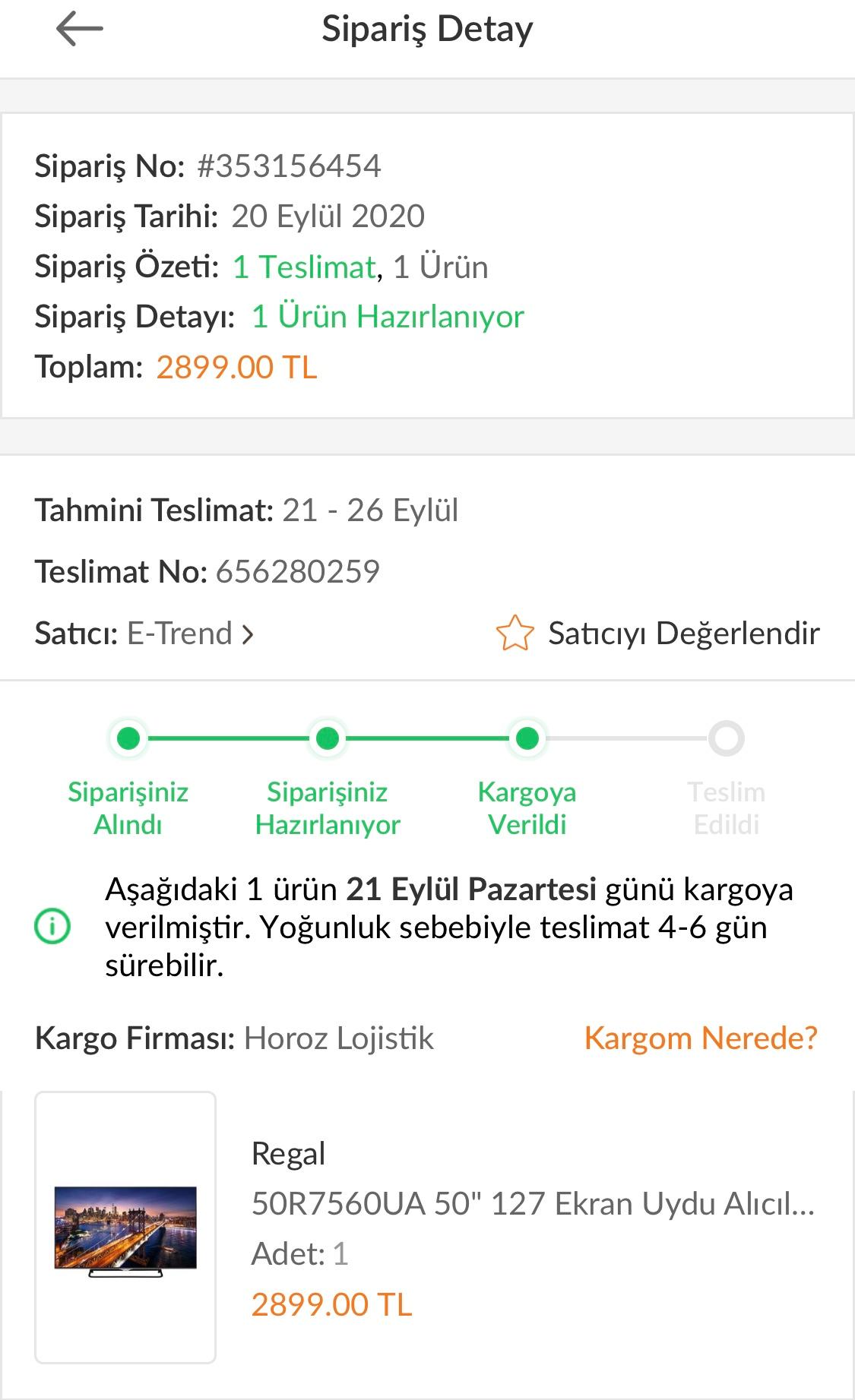This screenshot has height=1400, width=855.
Task: View the 1 Teslimat delivery summary
Action: (x=304, y=267)
